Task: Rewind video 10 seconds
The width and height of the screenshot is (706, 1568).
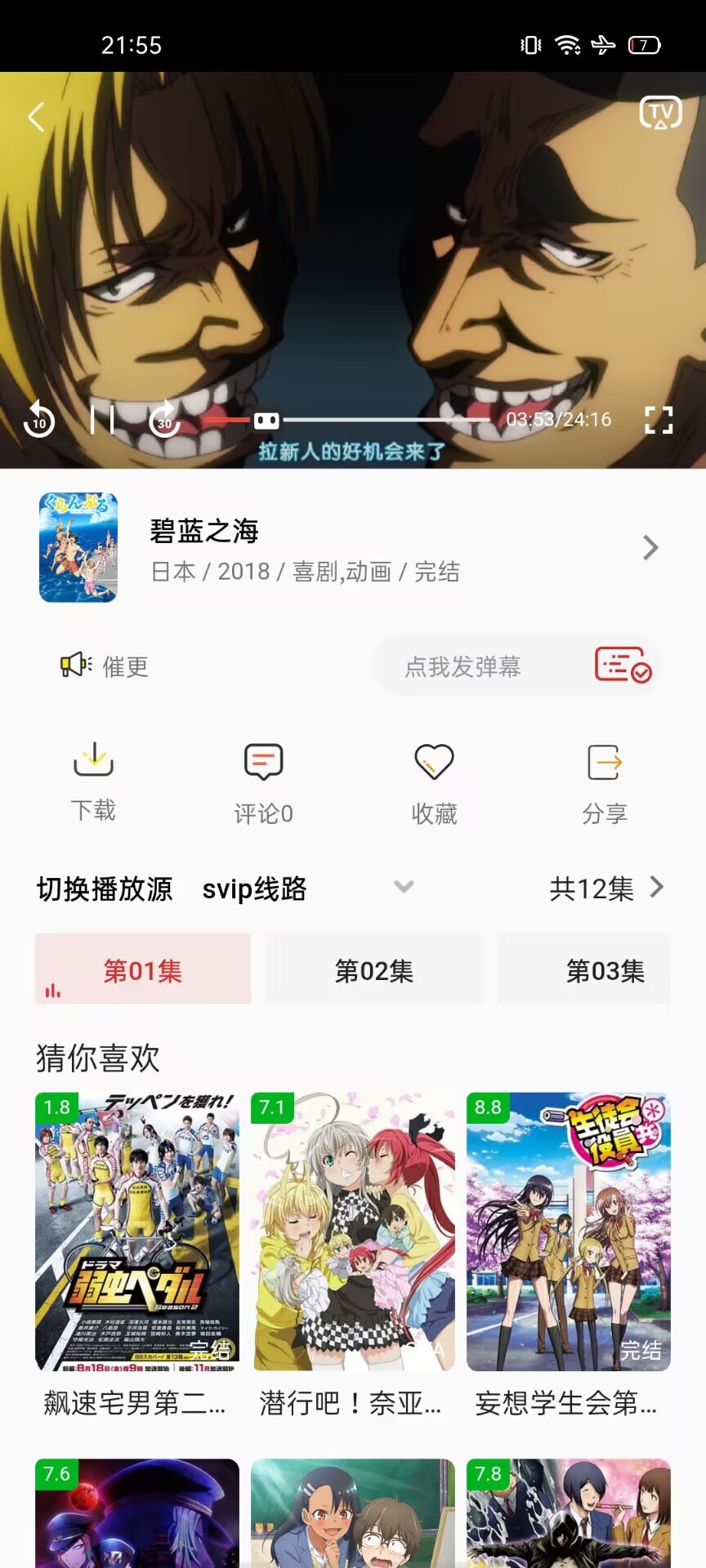Action: [x=39, y=421]
